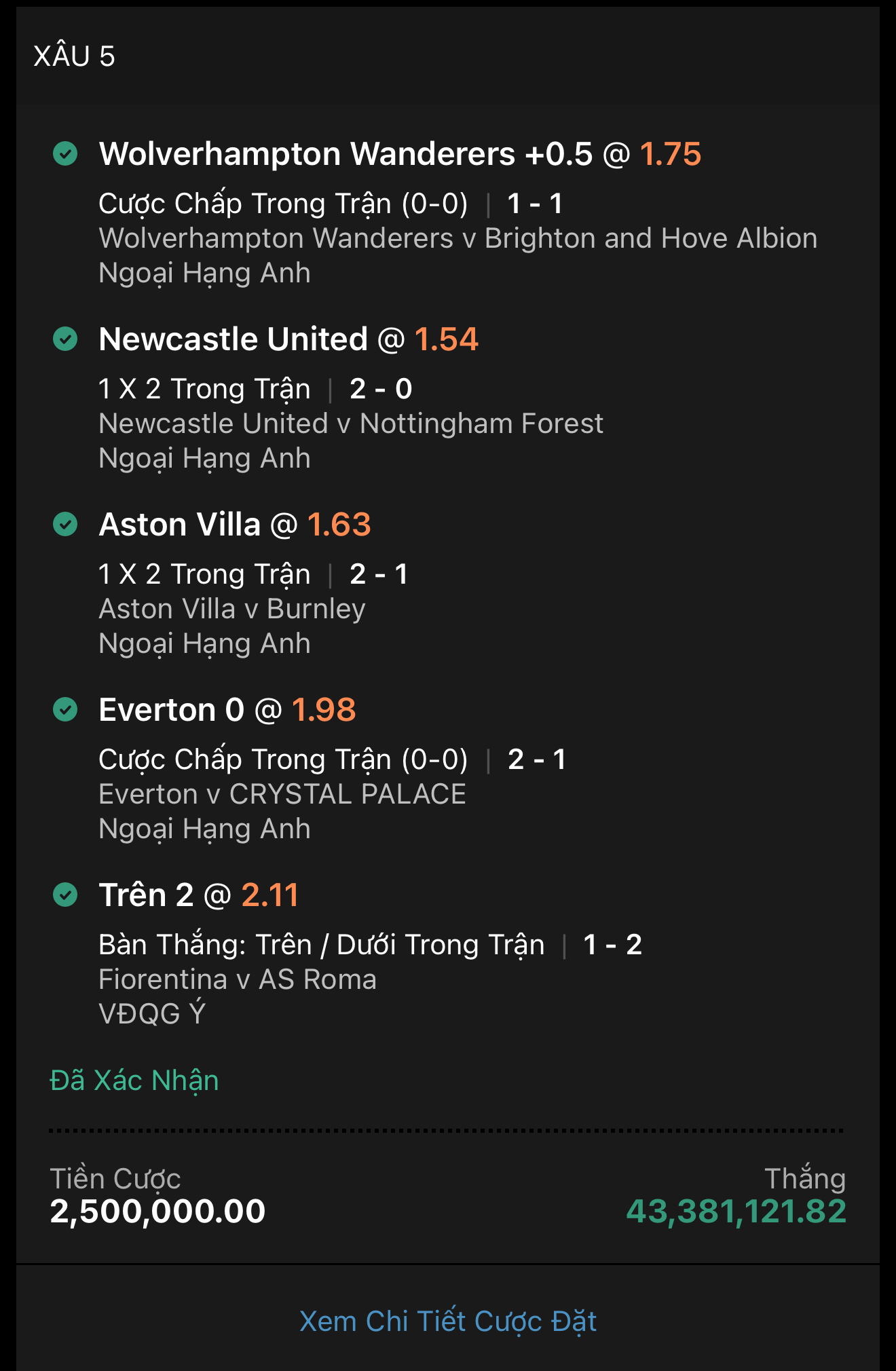Open Xem Chi Tiết Cược Đặt link

click(448, 1321)
